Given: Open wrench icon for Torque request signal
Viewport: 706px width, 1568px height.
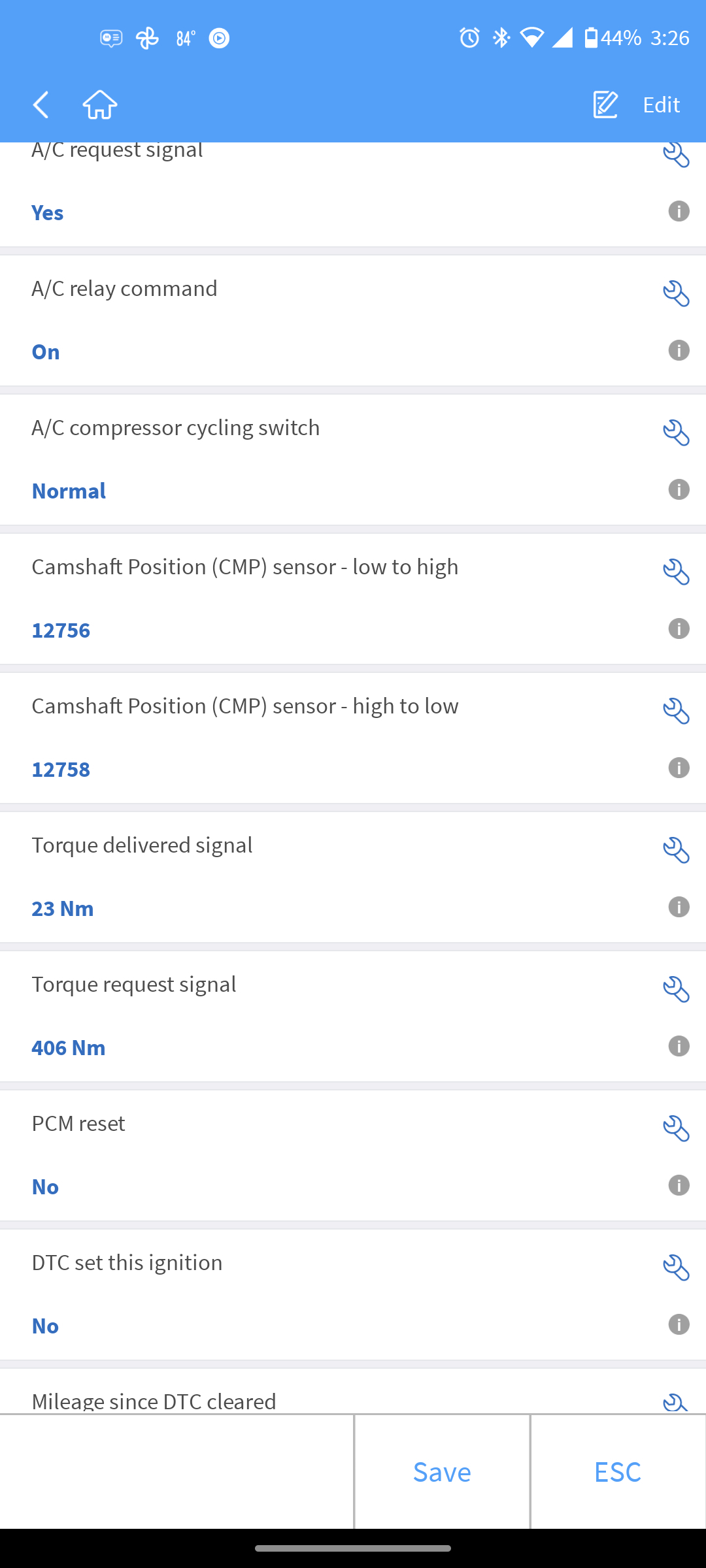Looking at the screenshot, I should pyautogui.click(x=676, y=989).
